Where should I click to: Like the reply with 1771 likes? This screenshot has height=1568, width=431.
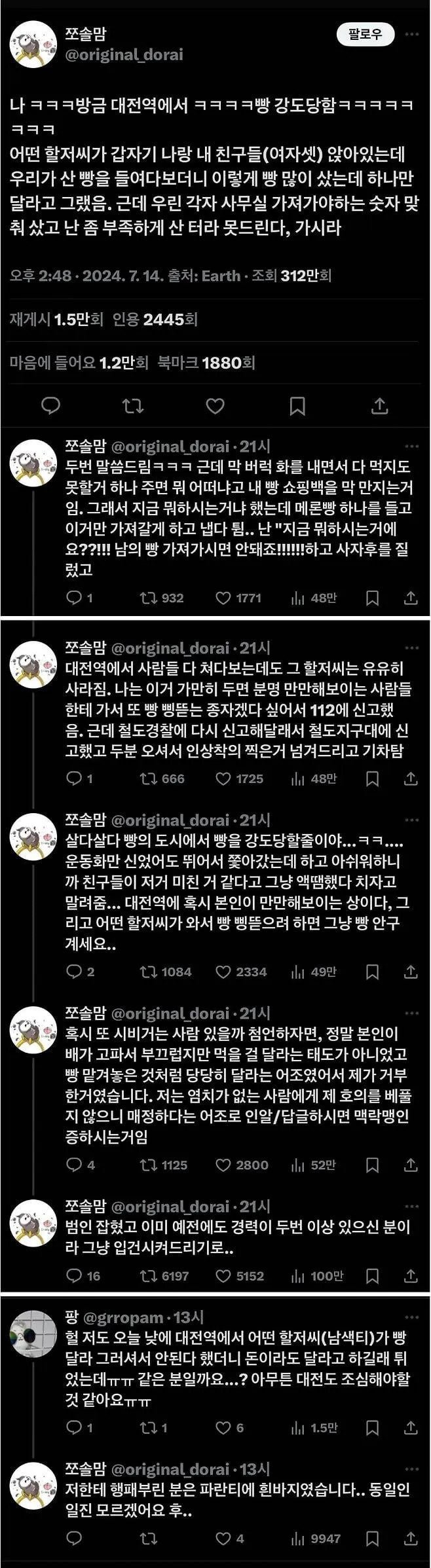tap(223, 598)
